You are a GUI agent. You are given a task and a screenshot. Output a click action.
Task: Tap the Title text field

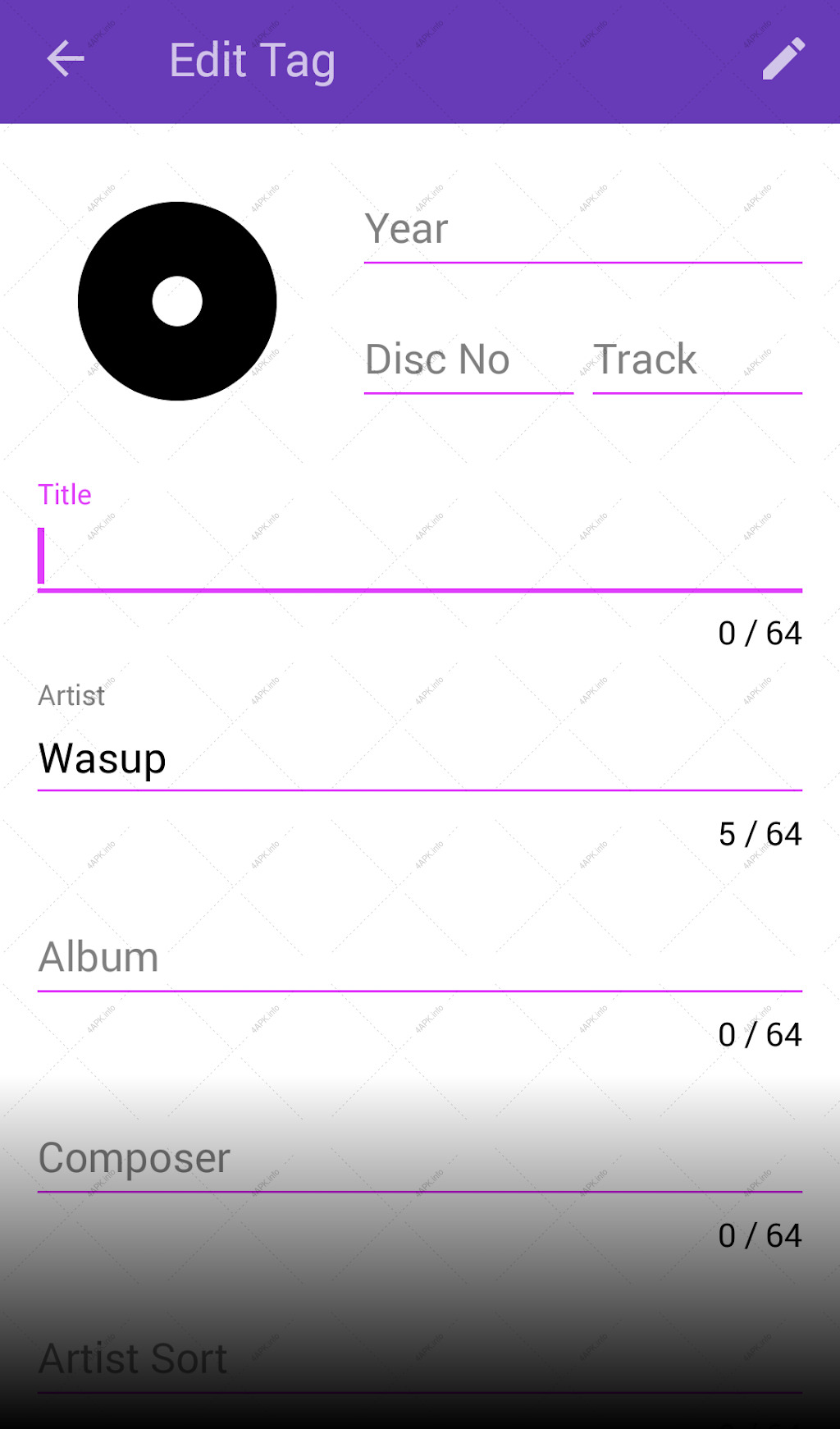click(419, 556)
